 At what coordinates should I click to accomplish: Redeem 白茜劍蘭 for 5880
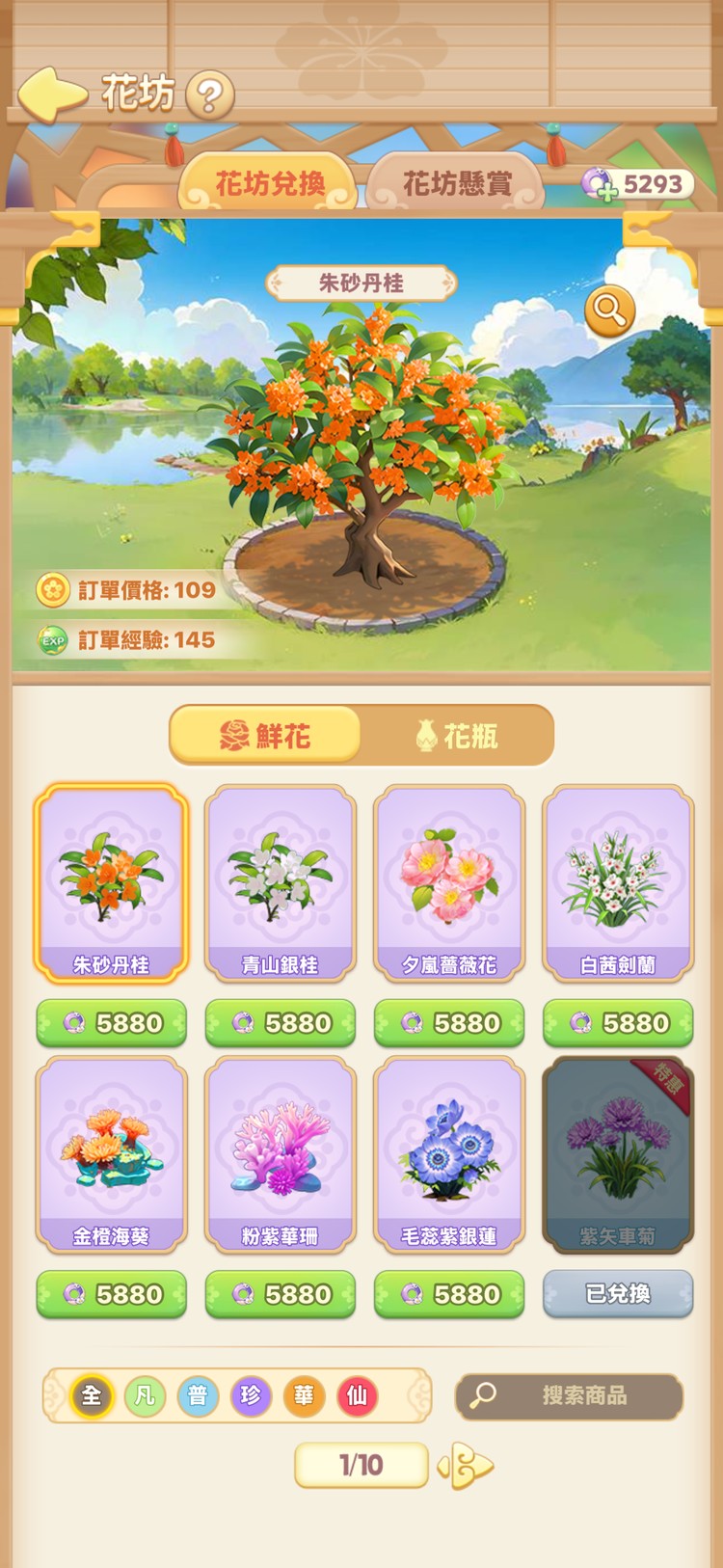618,1023
